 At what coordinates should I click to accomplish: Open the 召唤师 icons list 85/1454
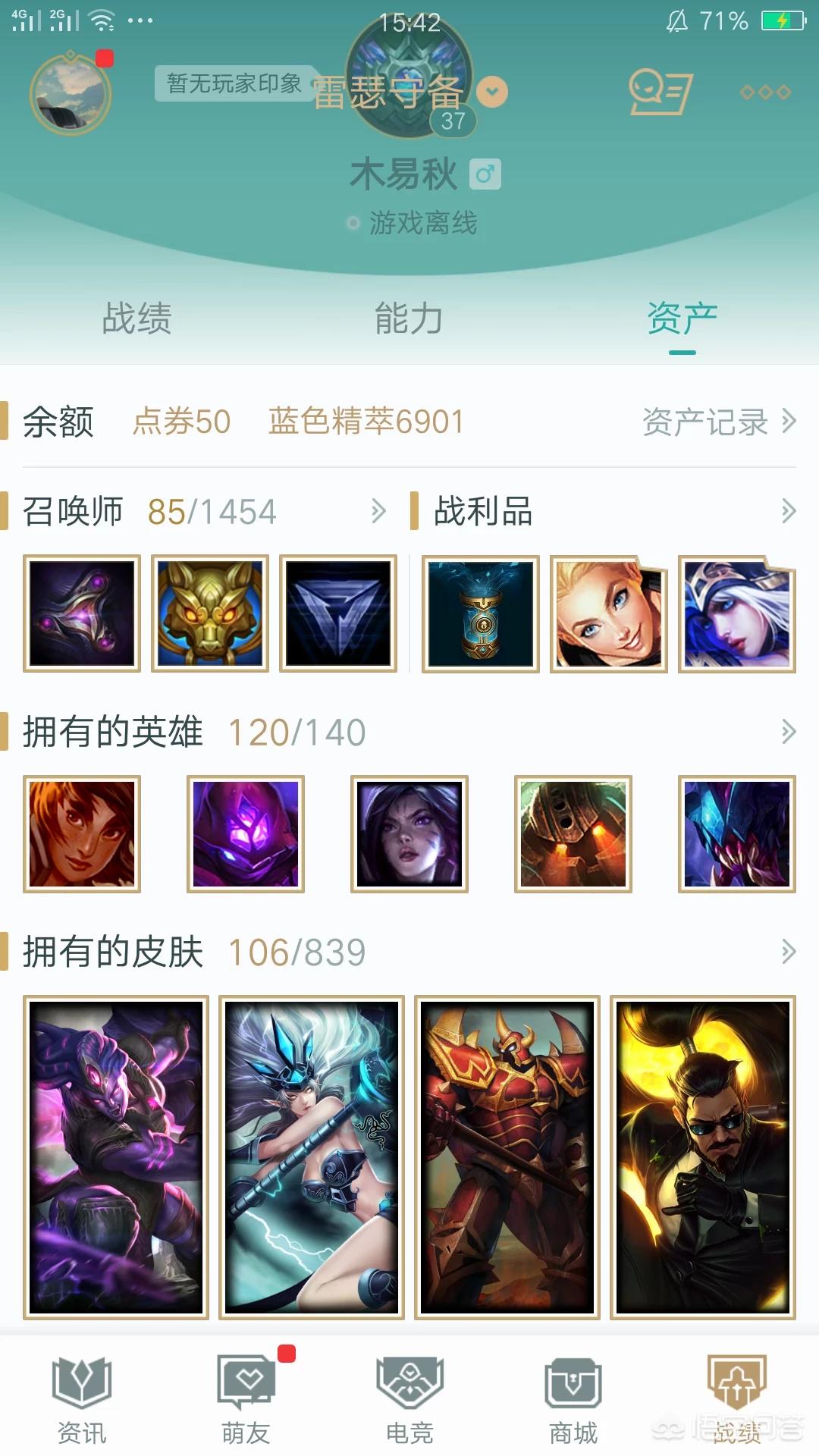coord(205,511)
